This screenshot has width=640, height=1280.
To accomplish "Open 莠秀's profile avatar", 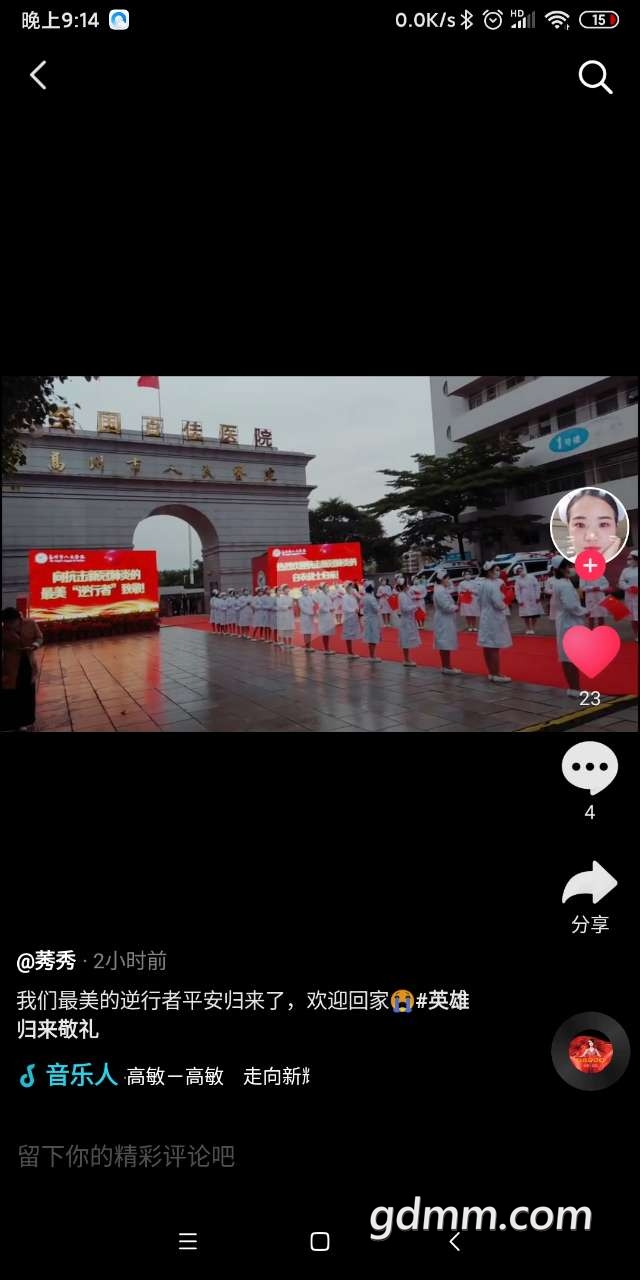I will tap(589, 523).
